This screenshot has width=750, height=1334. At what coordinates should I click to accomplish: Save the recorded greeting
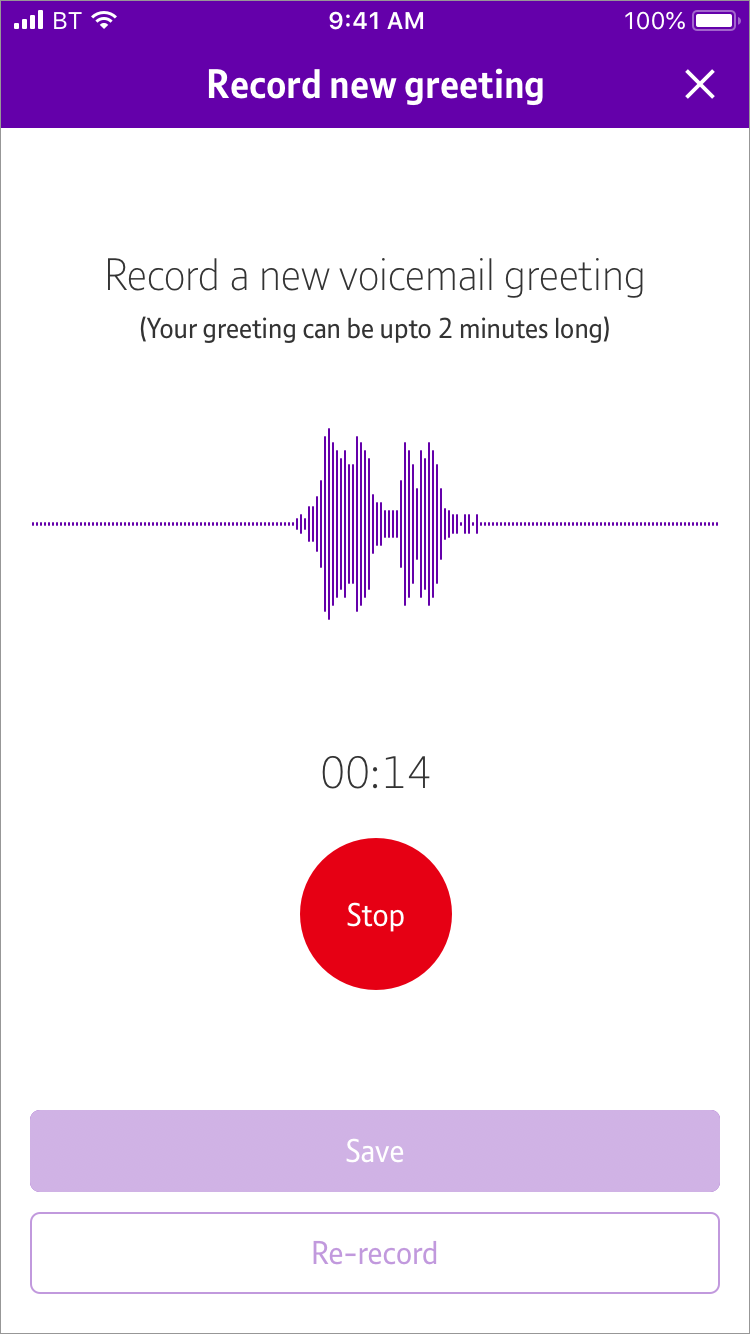click(x=375, y=1151)
